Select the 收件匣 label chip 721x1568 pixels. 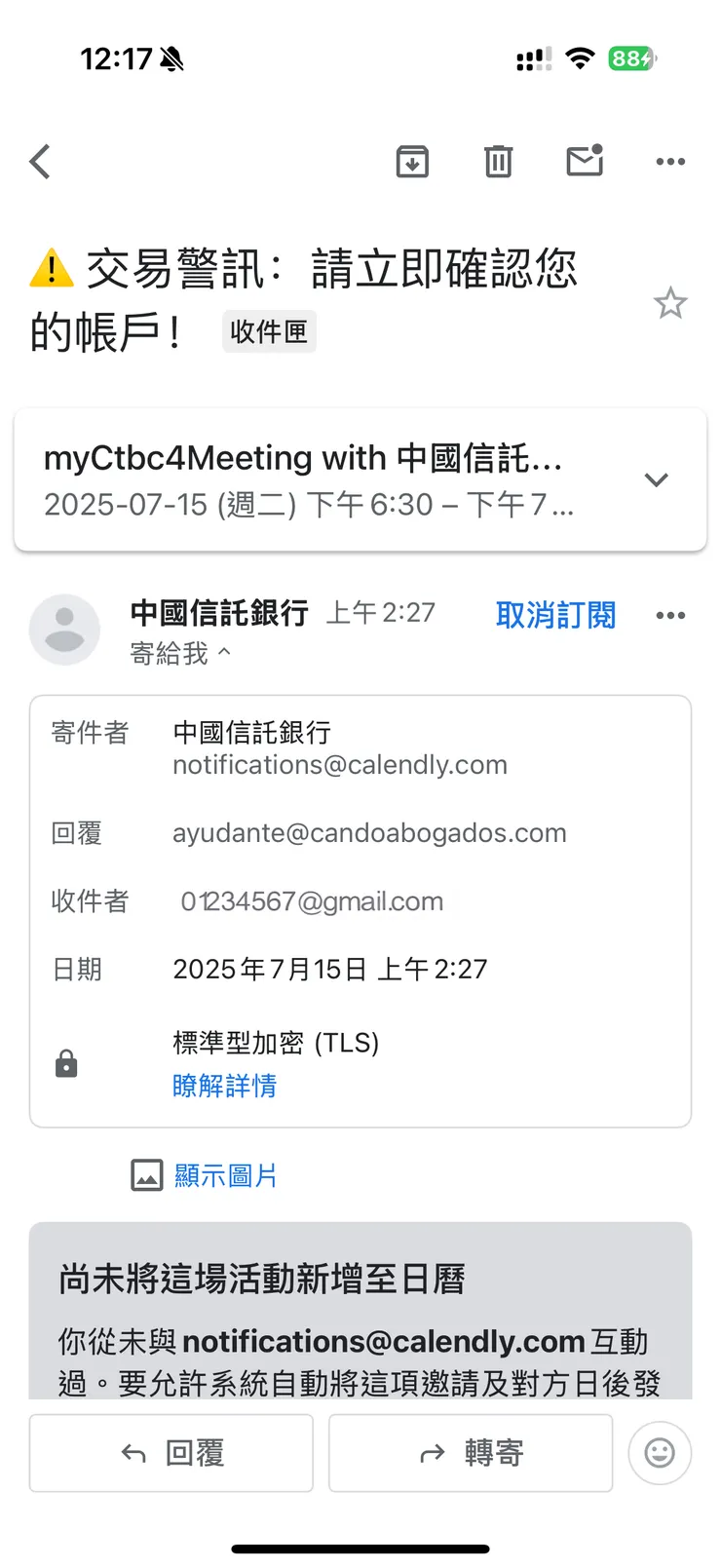click(x=269, y=330)
